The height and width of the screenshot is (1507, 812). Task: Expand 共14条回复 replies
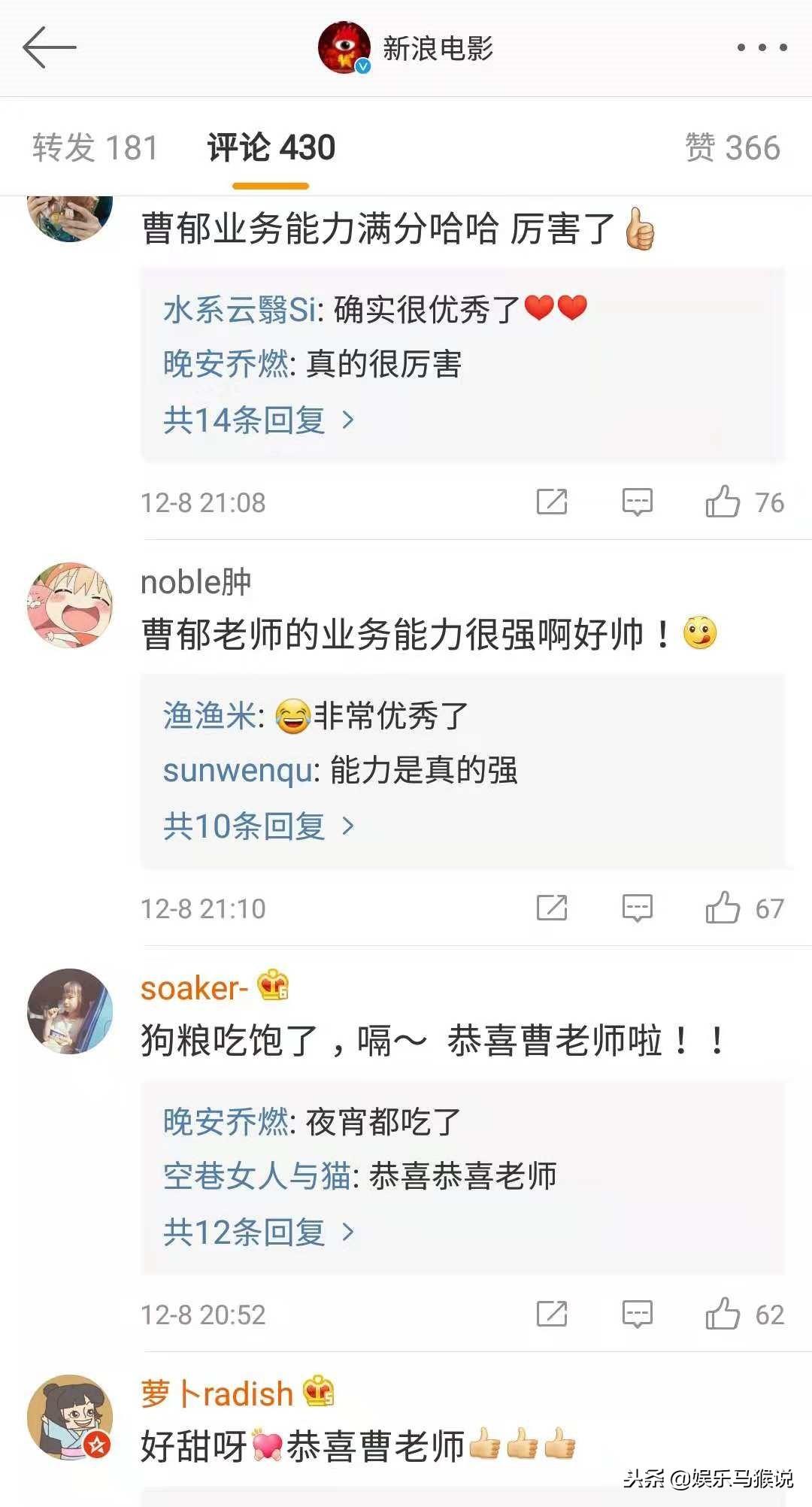tap(259, 420)
